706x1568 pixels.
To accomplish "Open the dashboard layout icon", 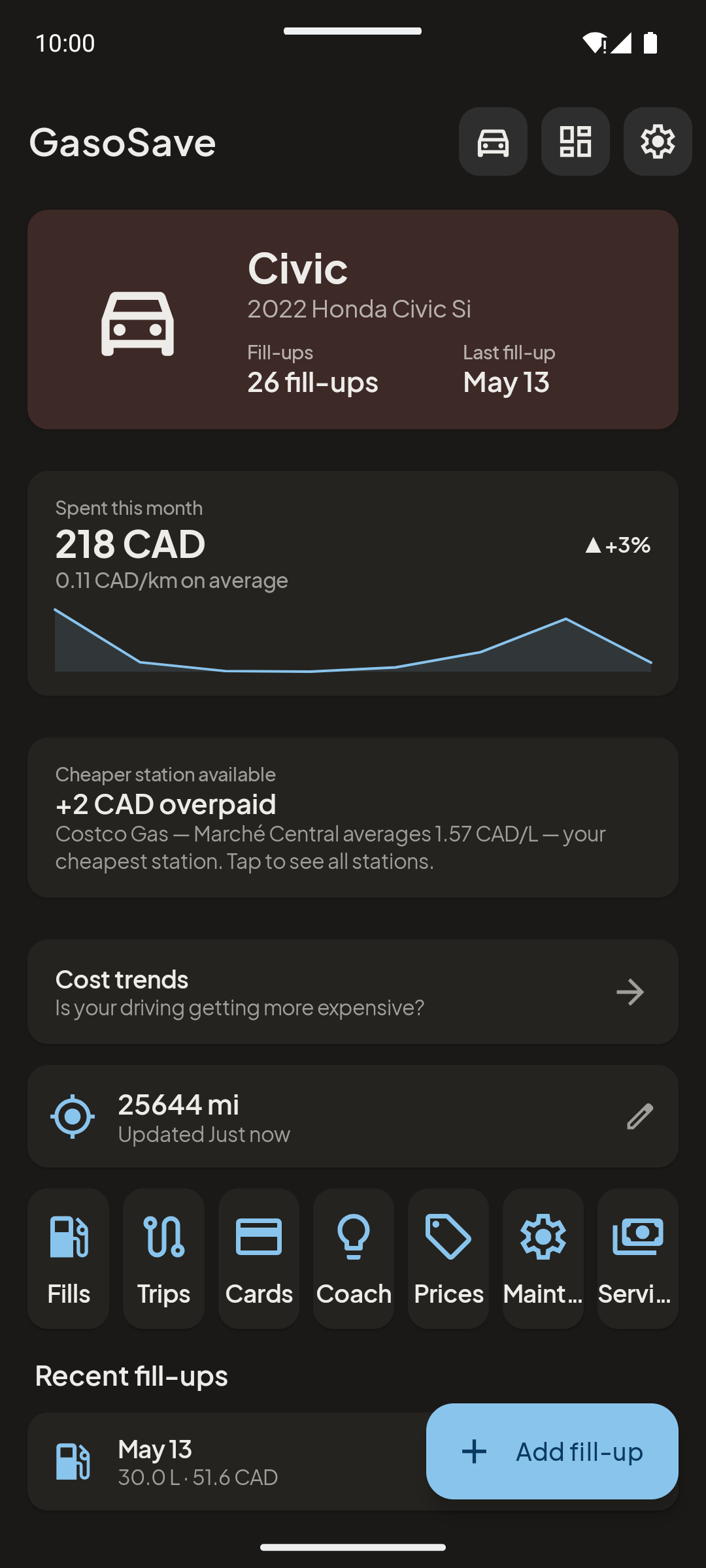I will [575, 142].
